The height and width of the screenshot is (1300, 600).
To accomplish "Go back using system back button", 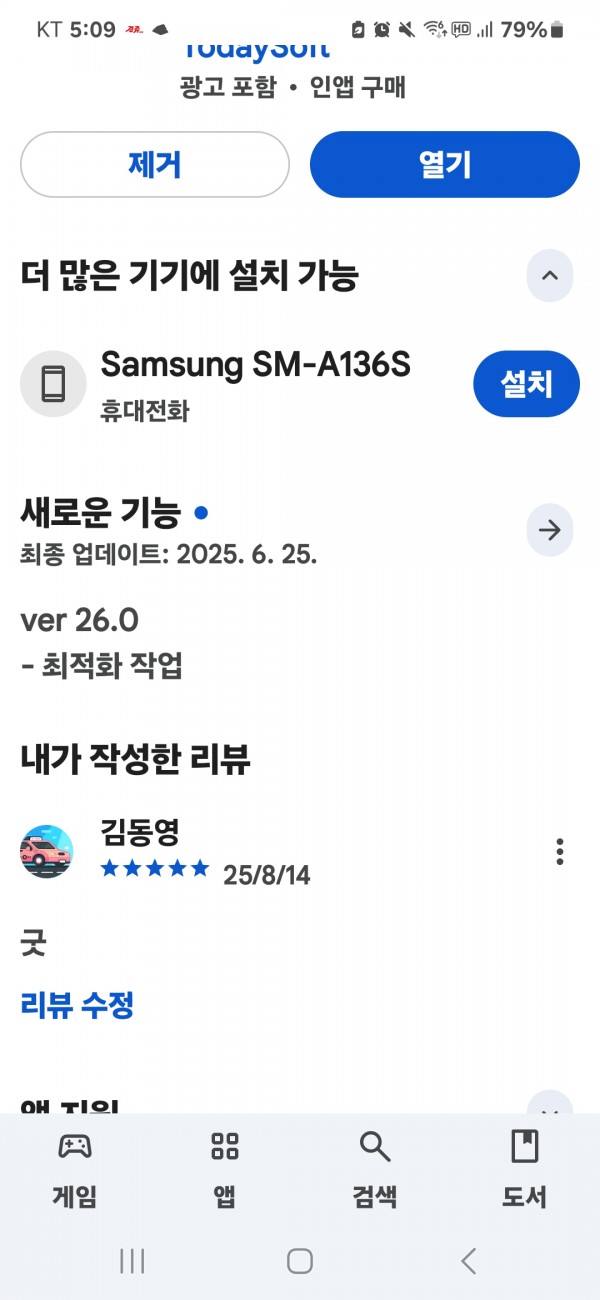I will [468, 1260].
